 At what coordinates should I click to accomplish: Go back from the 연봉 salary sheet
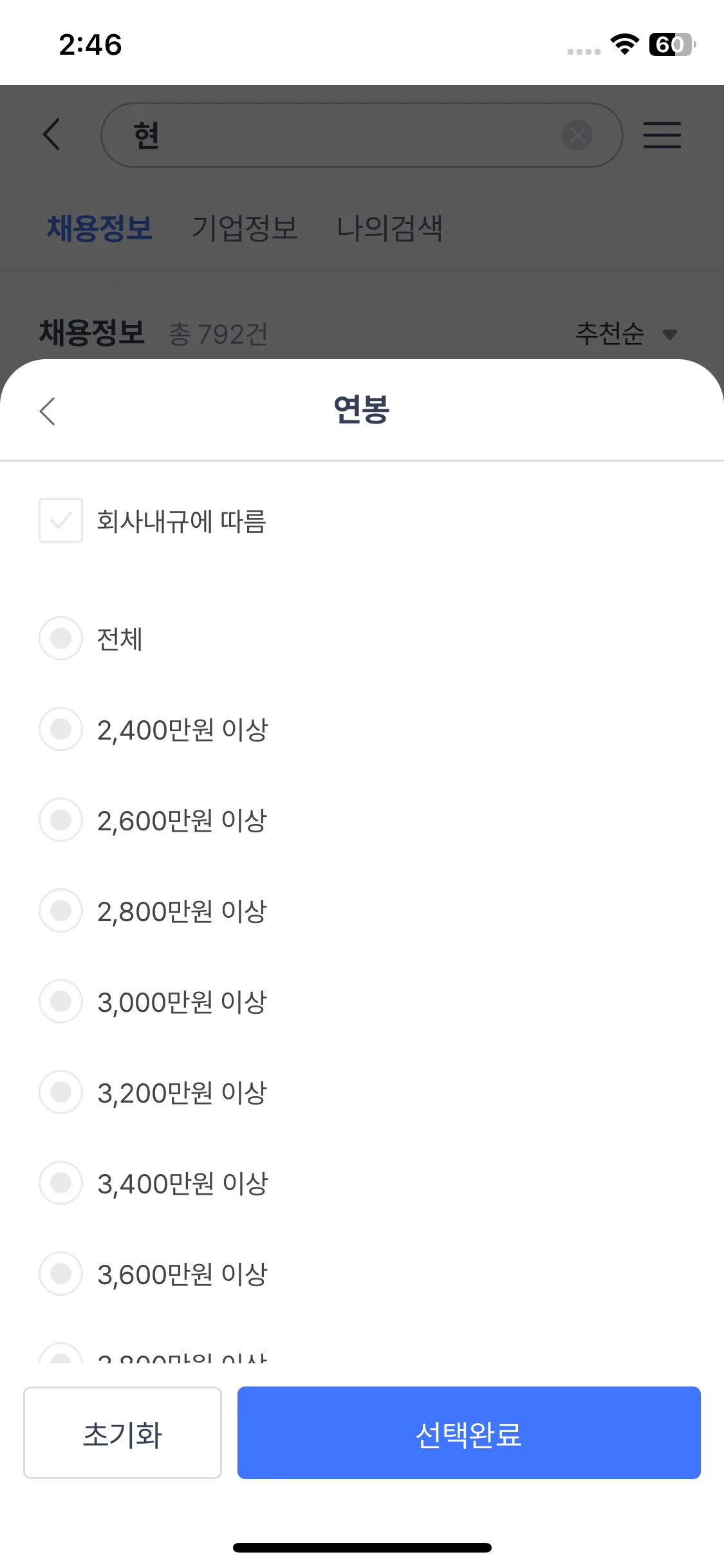click(x=48, y=411)
